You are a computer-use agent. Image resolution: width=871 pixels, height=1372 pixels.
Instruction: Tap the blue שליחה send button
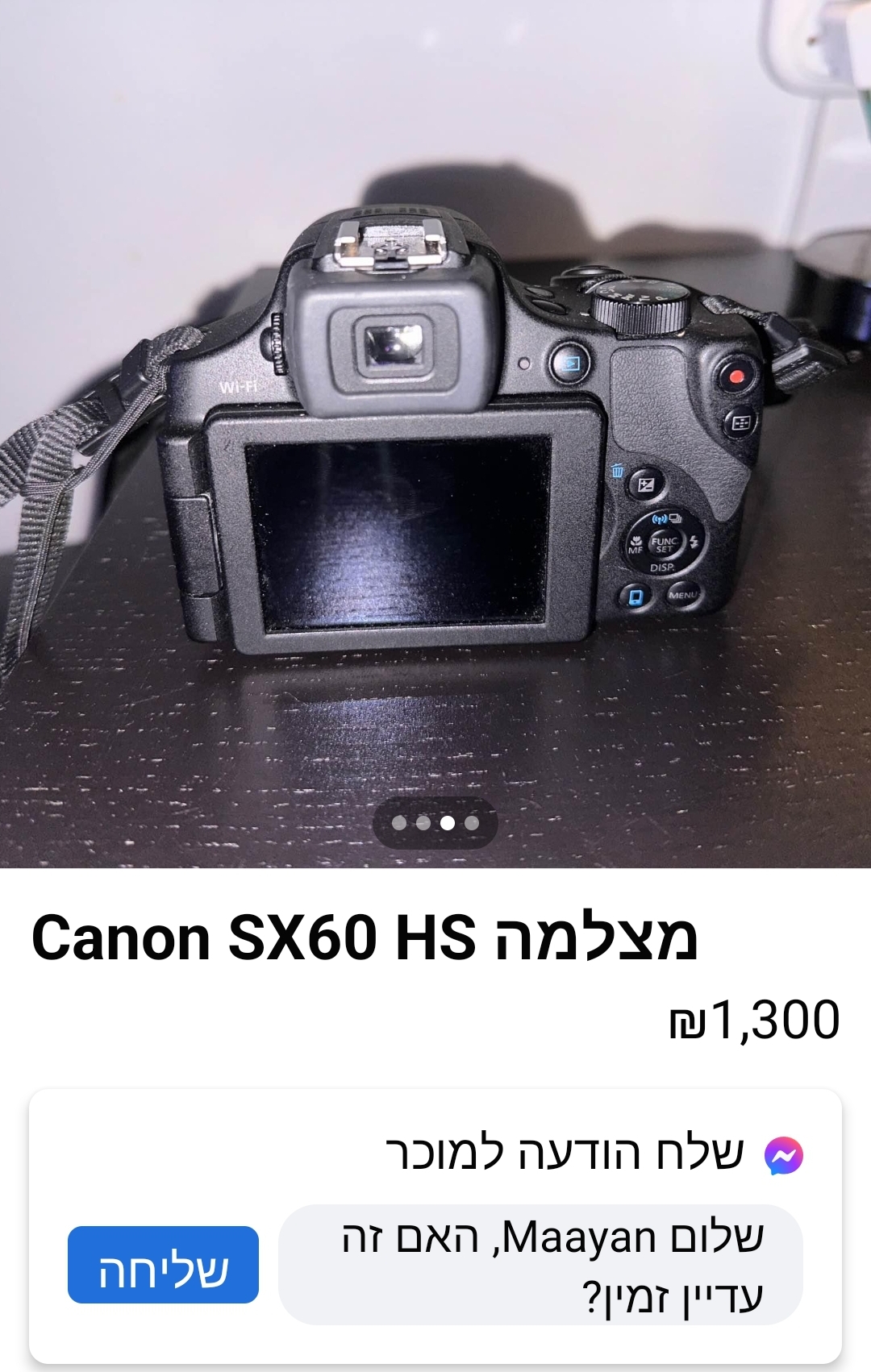point(163,1265)
